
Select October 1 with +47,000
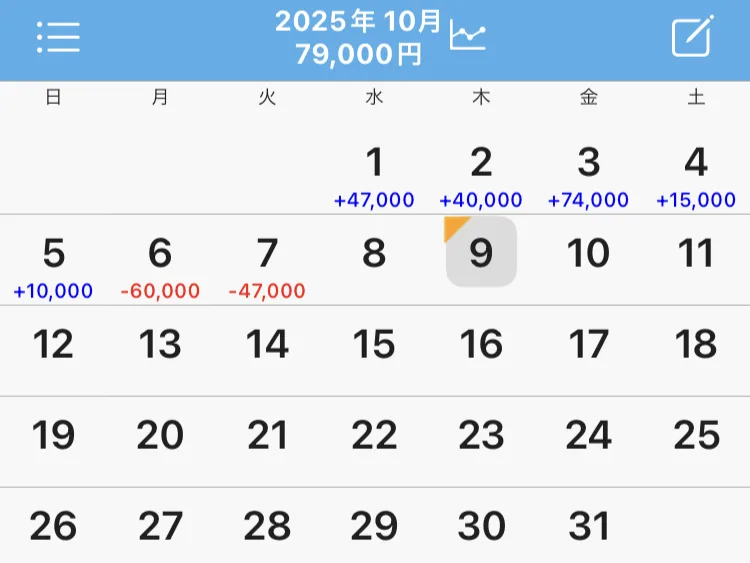coord(374,170)
